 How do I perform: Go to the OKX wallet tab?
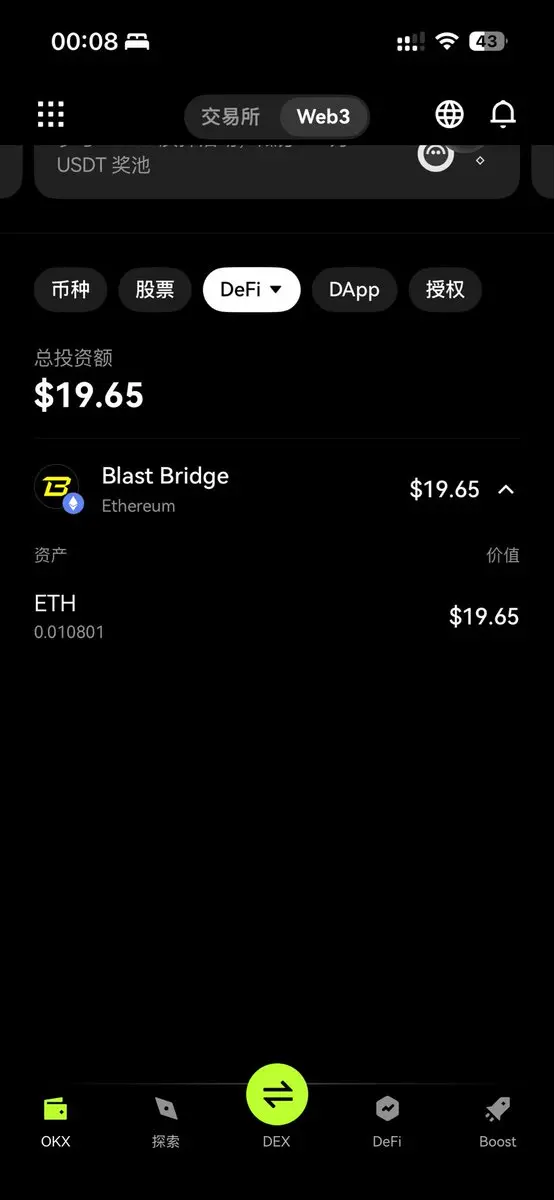56,1120
